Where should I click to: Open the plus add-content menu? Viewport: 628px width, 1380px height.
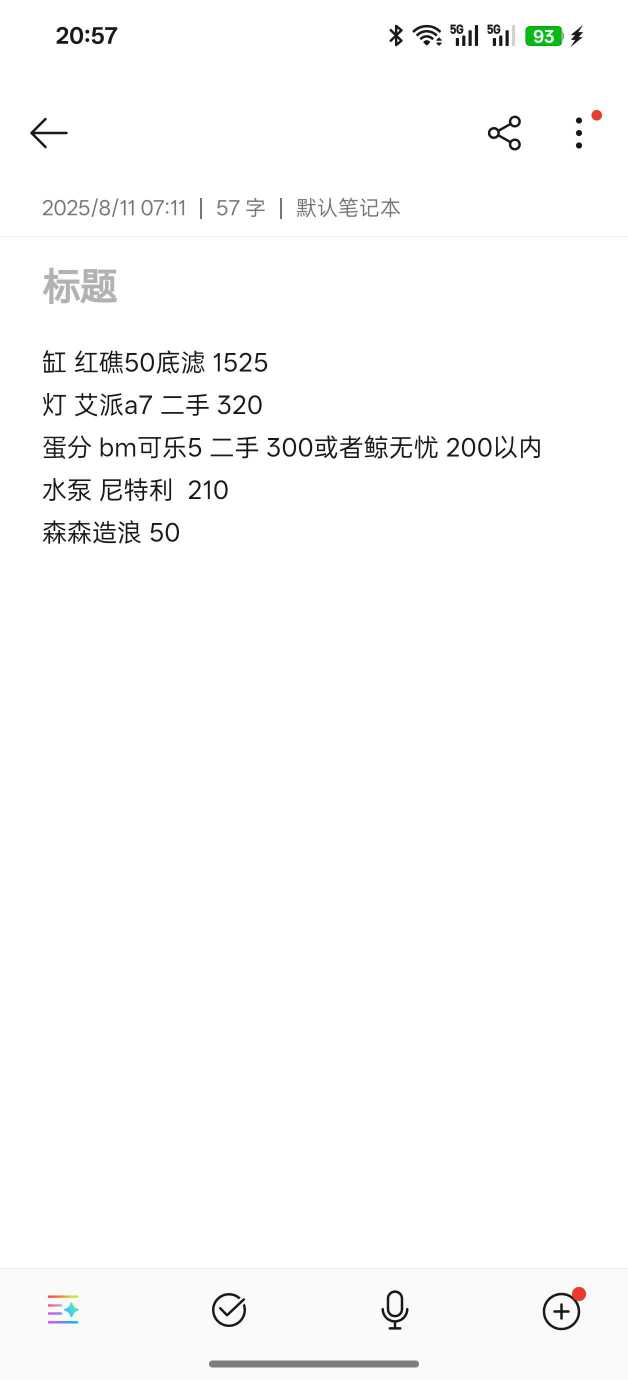[x=561, y=1310]
